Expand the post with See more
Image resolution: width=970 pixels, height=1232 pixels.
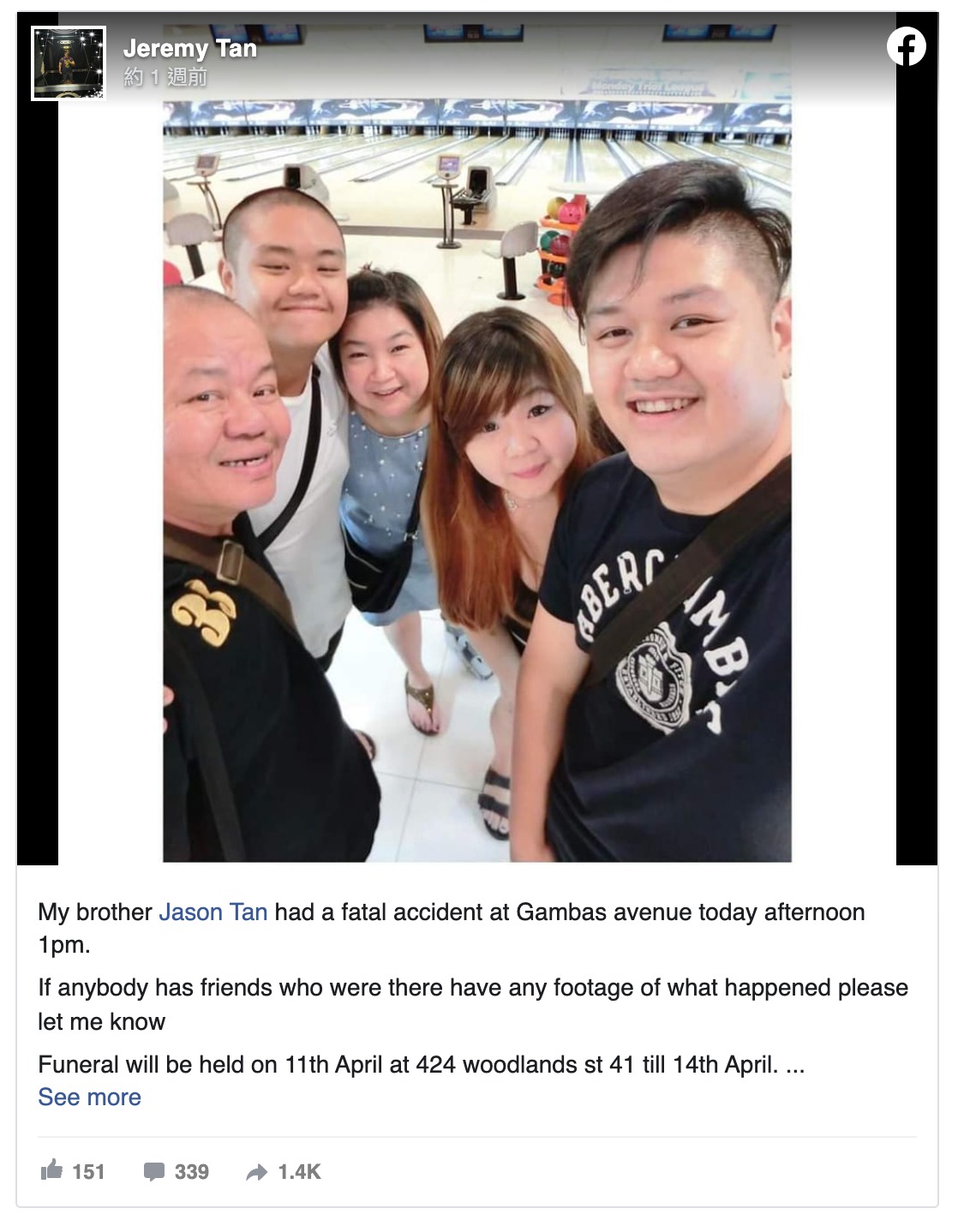pyautogui.click(x=89, y=1097)
